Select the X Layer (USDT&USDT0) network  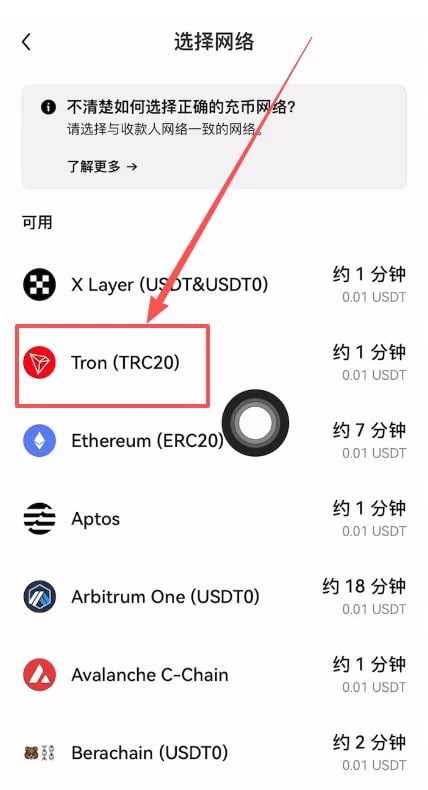coord(214,285)
